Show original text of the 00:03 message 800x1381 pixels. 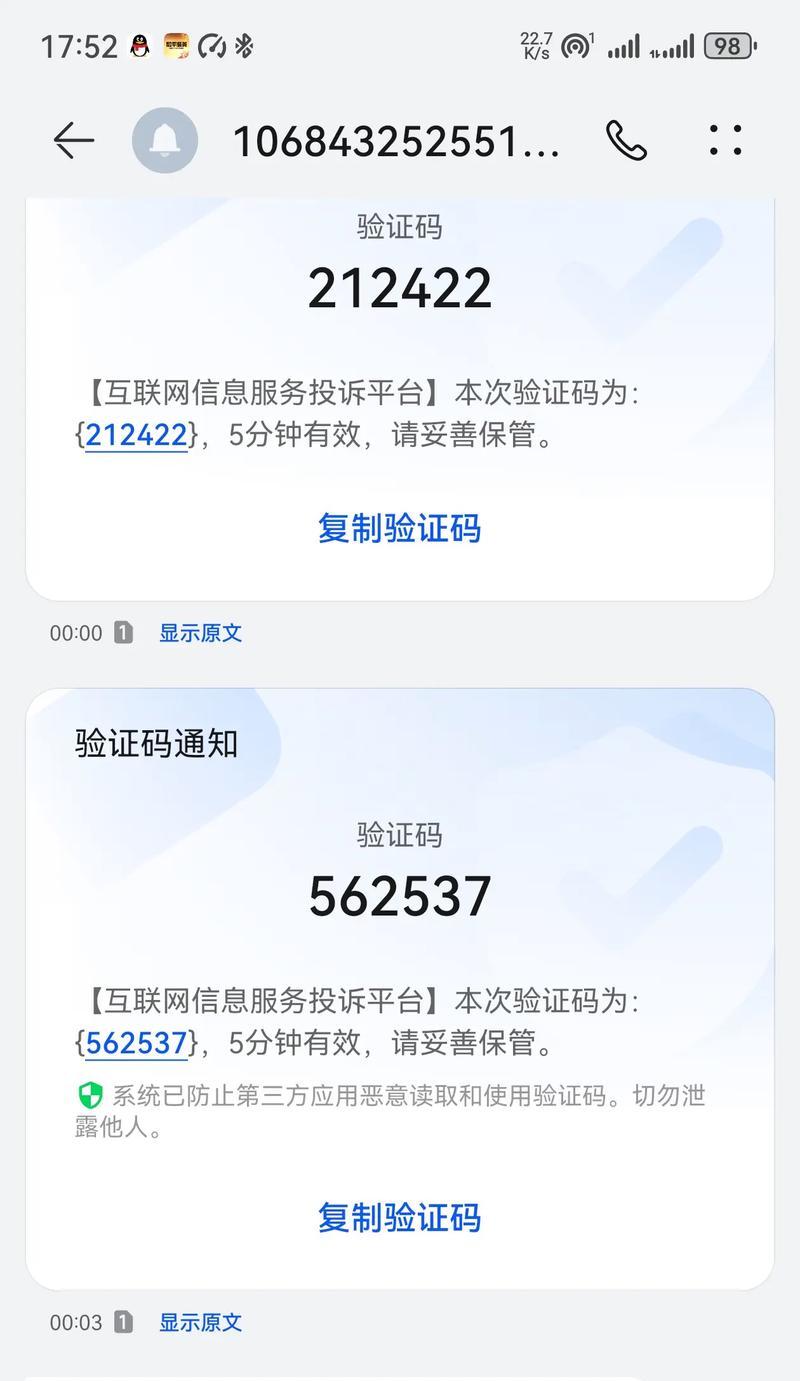(200, 1323)
